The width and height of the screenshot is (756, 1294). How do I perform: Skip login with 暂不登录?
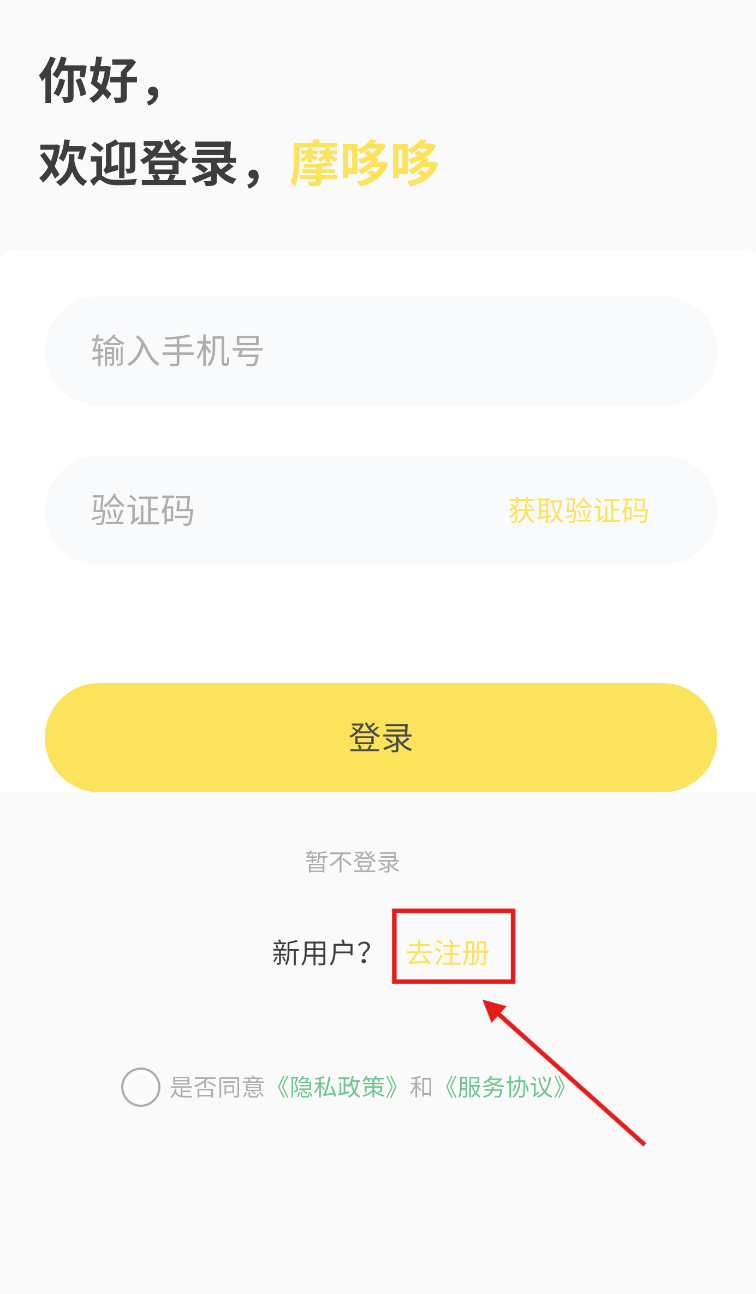[352, 862]
